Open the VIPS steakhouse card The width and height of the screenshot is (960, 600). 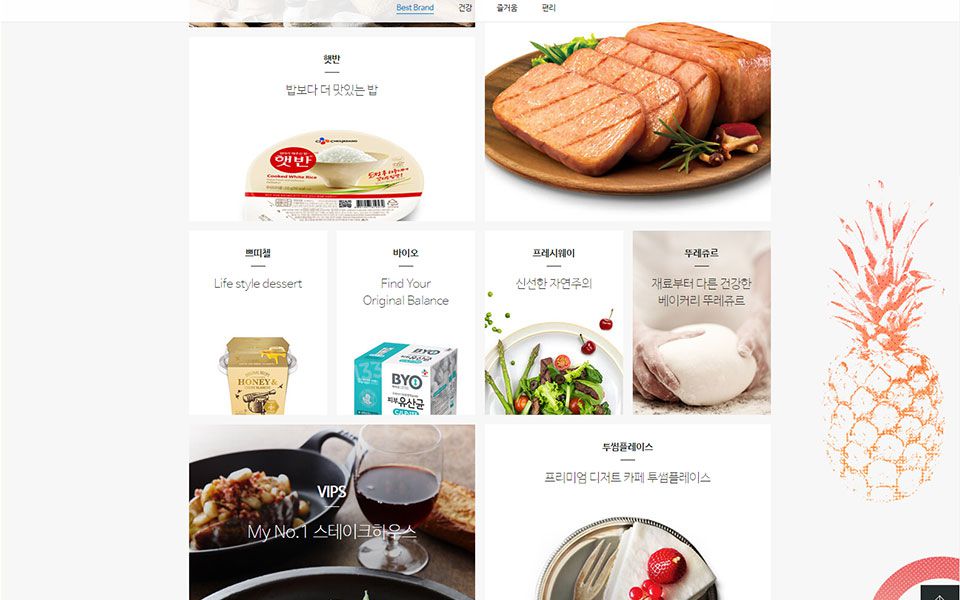pos(332,512)
